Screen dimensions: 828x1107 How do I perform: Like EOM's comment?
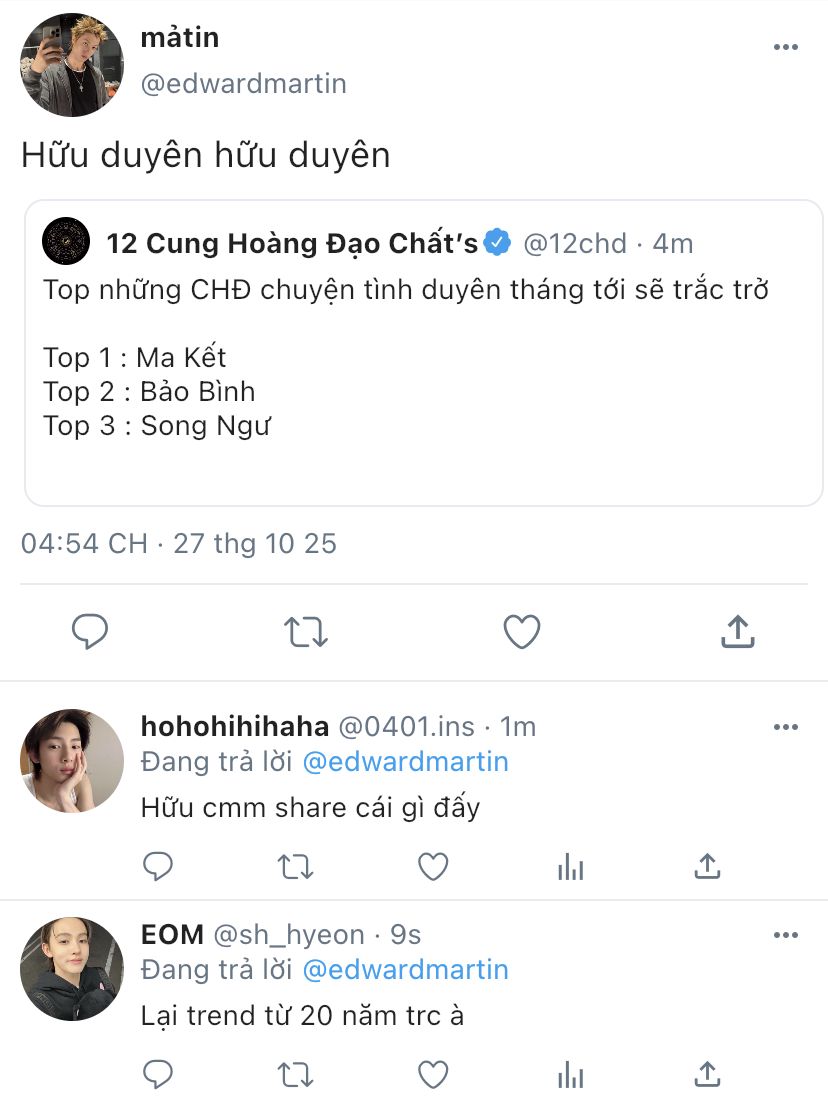pyautogui.click(x=432, y=1075)
